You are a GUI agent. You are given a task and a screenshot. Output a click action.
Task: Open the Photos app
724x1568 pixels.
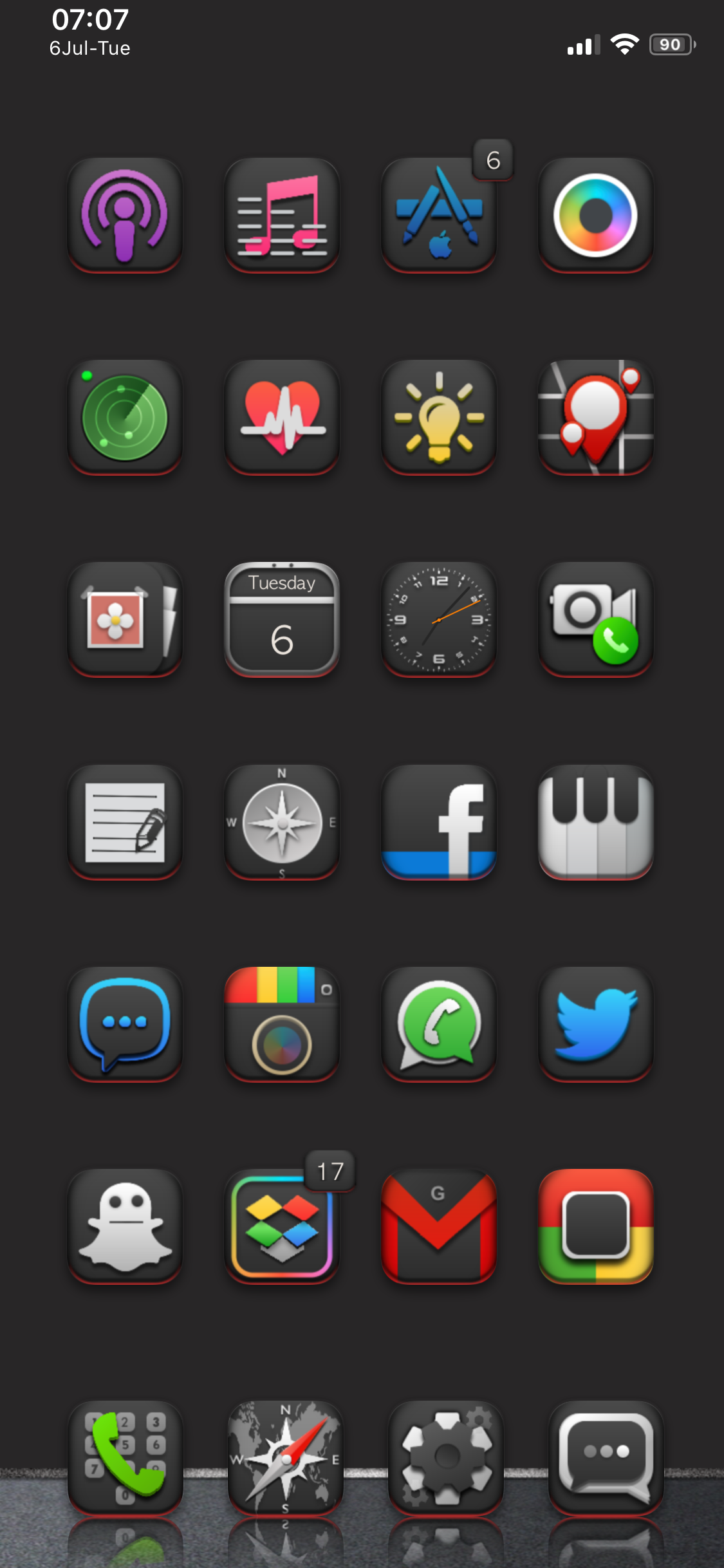click(125, 619)
